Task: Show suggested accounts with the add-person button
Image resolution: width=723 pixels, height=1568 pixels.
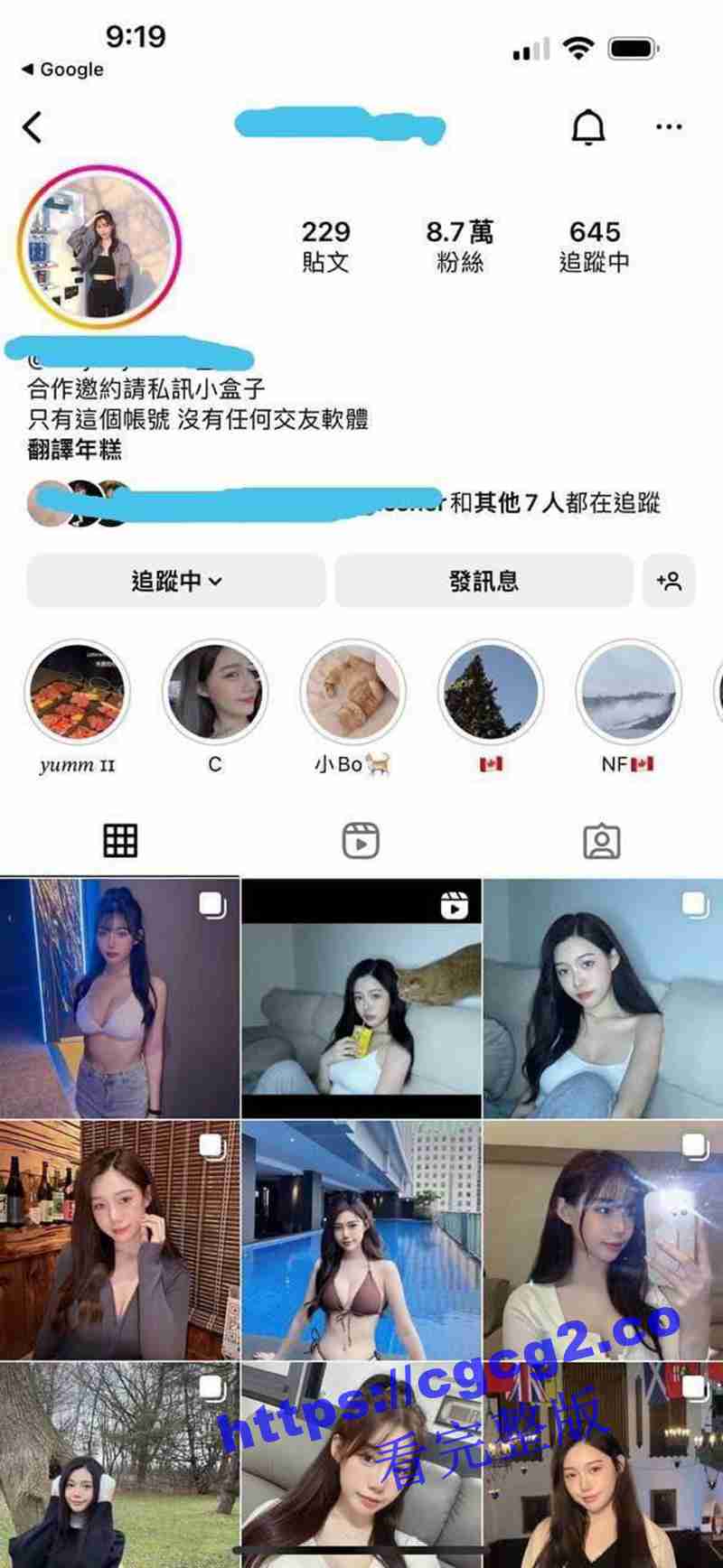Action: pyautogui.click(x=669, y=581)
